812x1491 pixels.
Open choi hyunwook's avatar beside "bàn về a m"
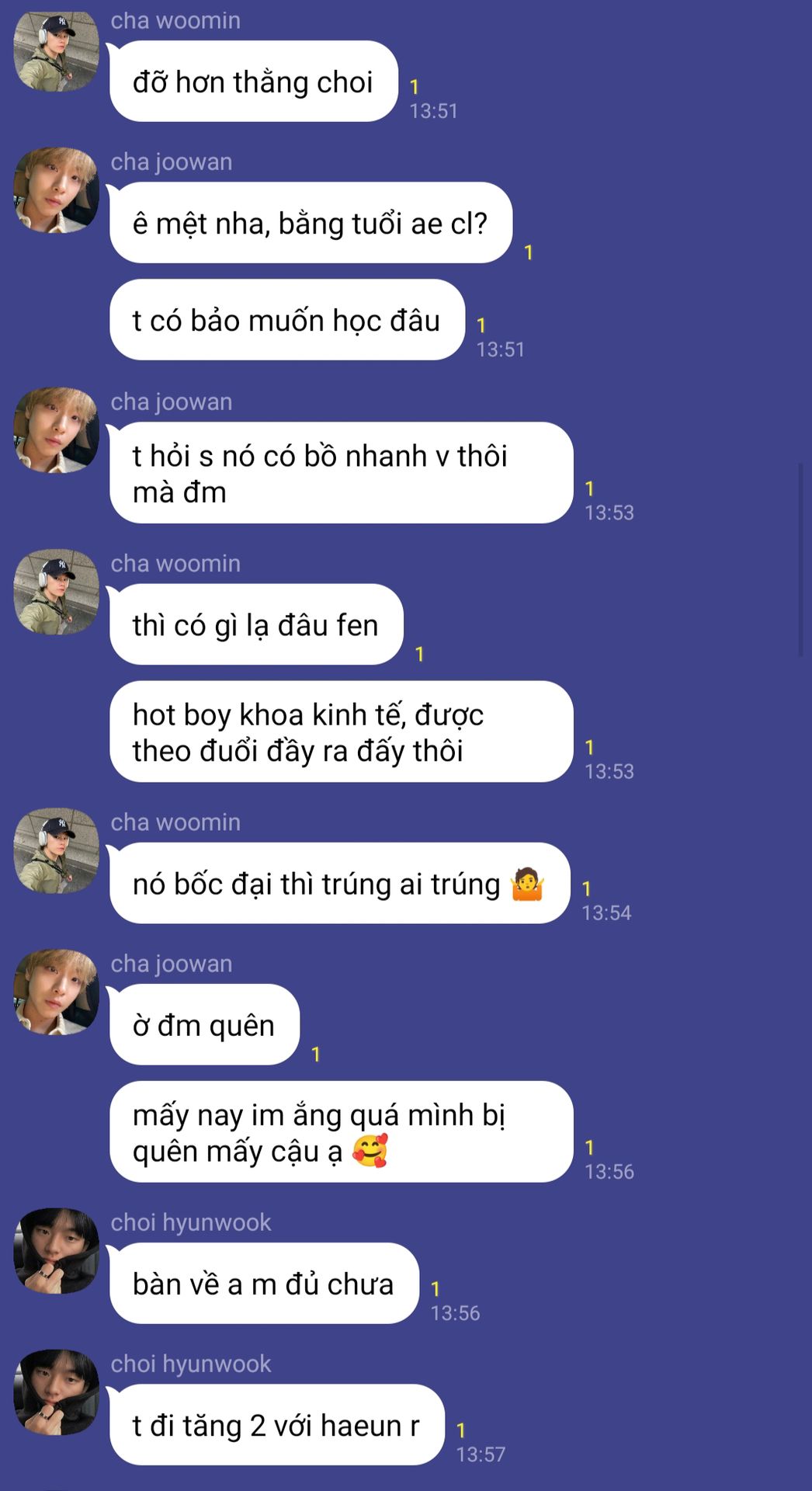tap(56, 1251)
